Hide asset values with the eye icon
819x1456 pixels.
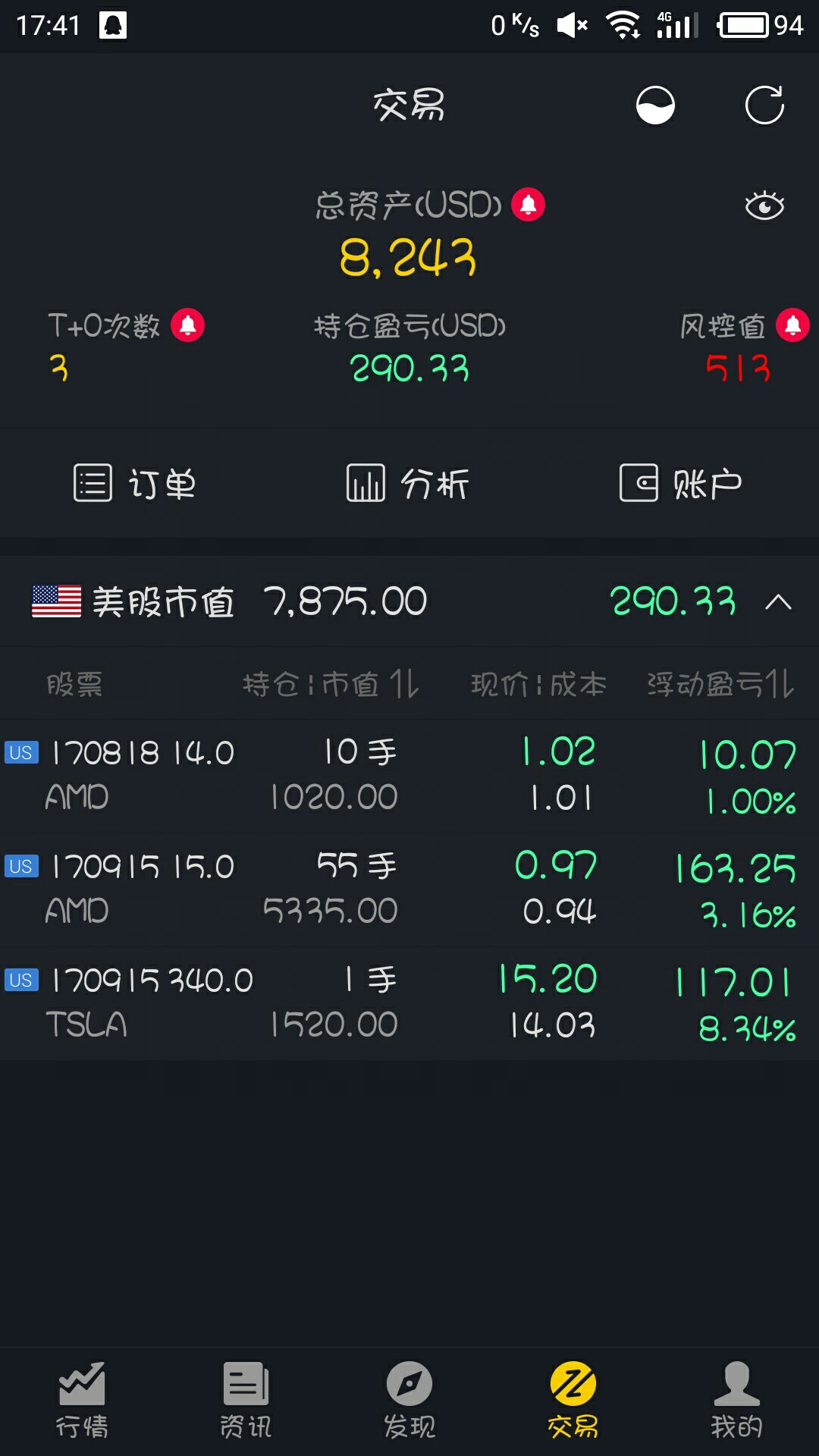point(764,206)
